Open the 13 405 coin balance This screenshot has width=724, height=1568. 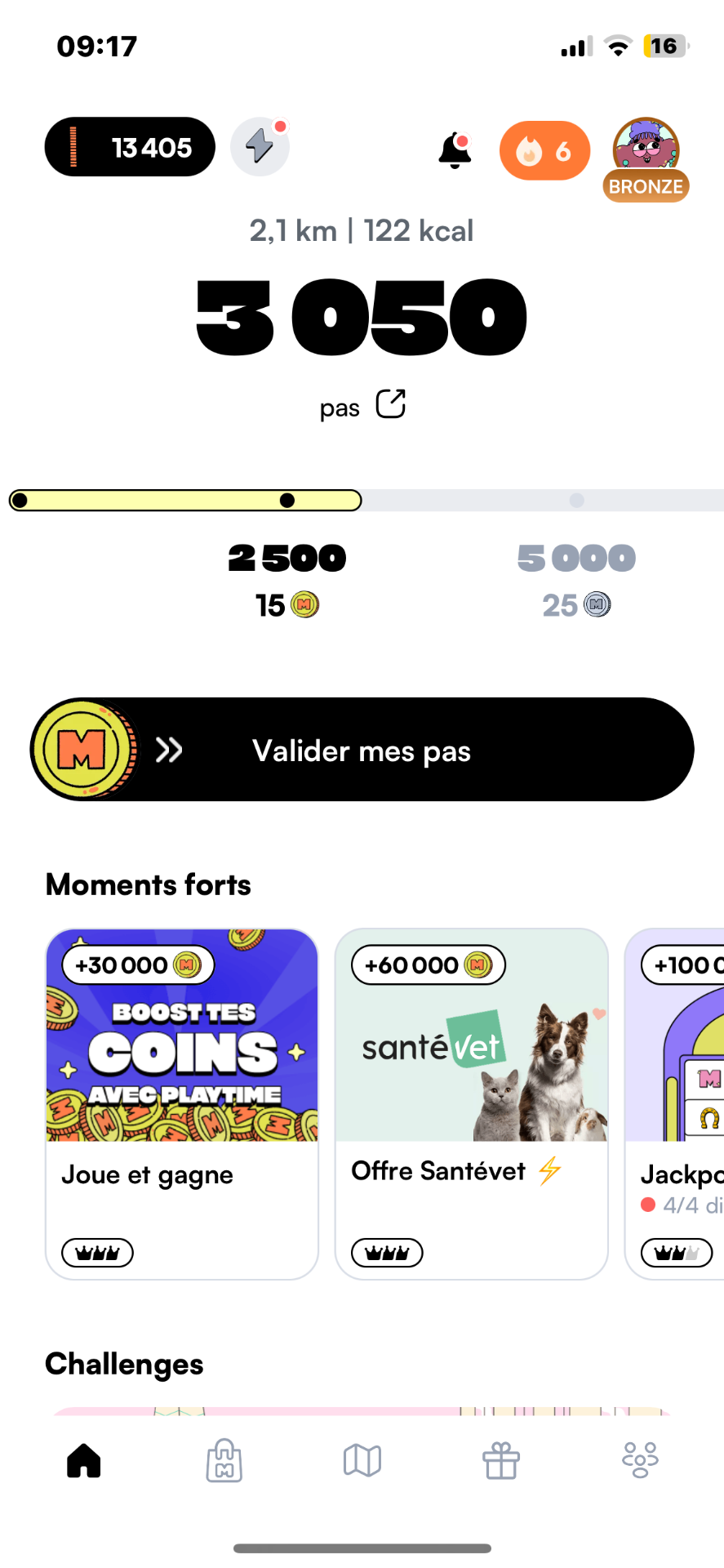(130, 147)
